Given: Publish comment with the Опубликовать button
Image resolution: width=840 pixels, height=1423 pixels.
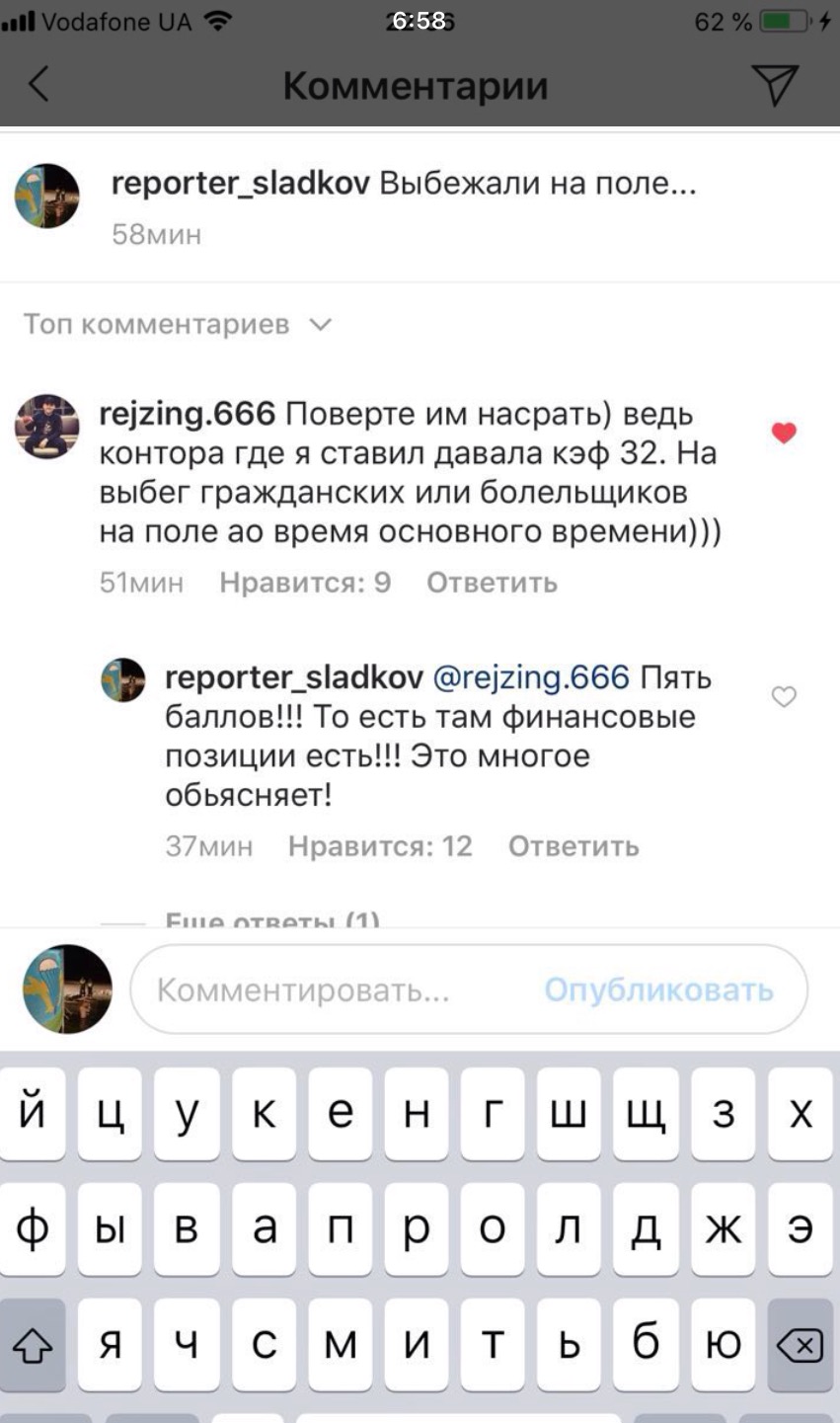Looking at the screenshot, I should coord(658,989).
